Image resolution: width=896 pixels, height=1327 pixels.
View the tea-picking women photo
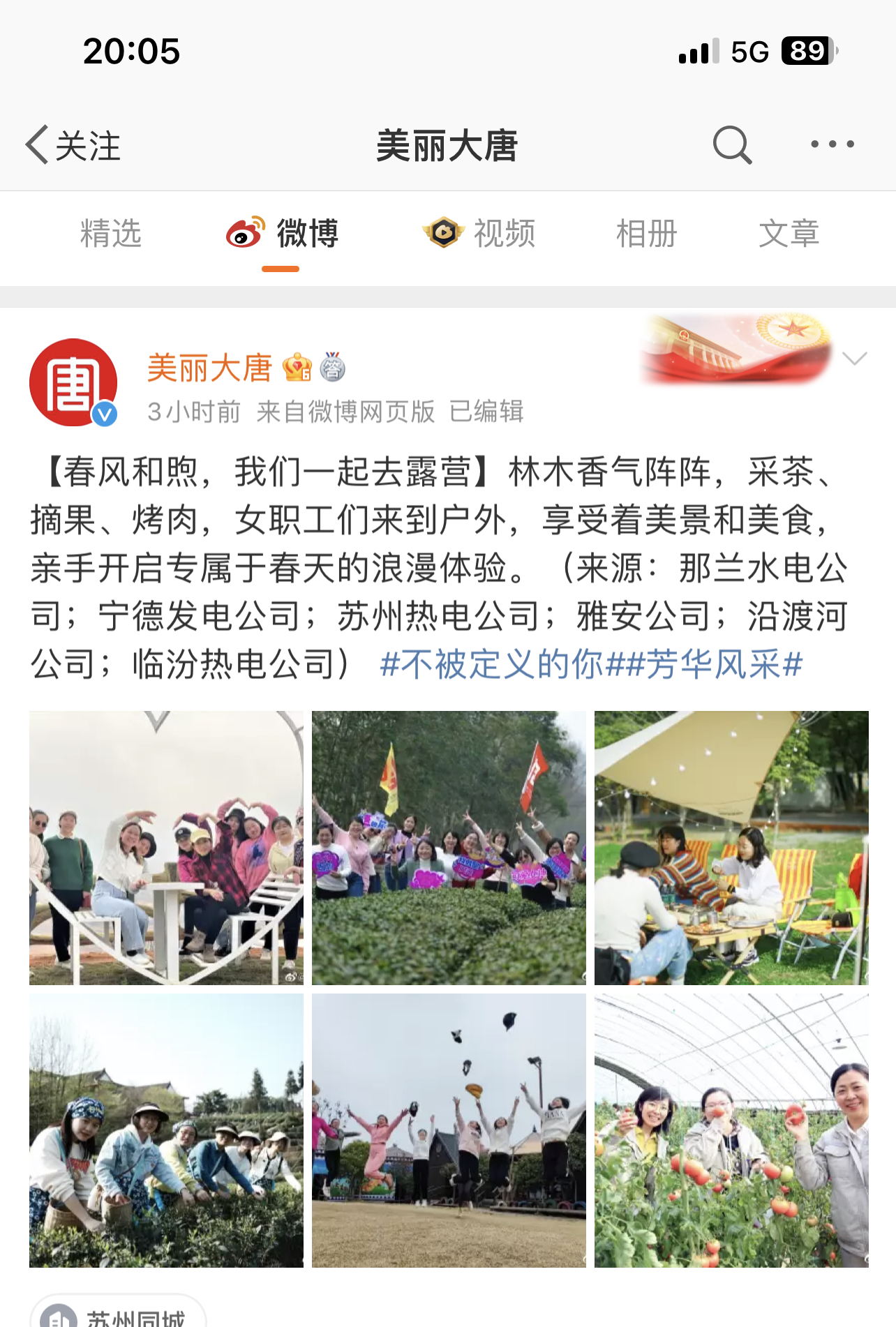[166, 1130]
